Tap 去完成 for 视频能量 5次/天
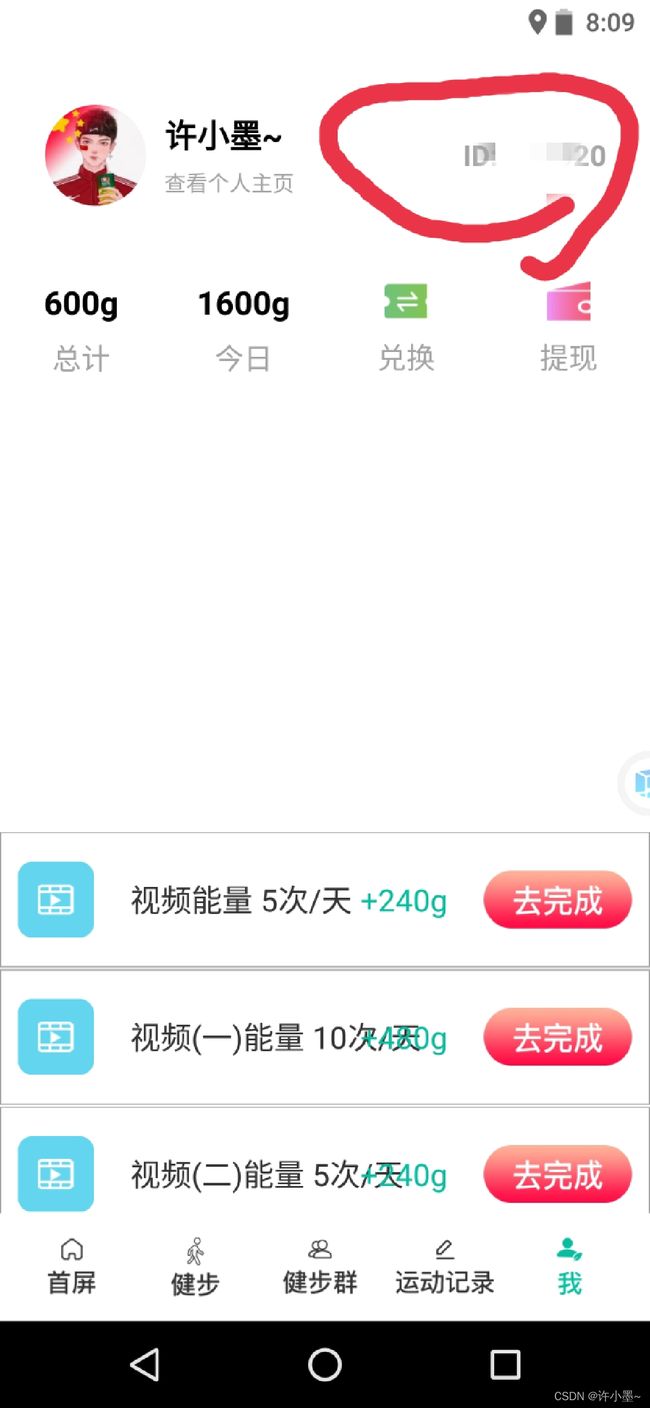The width and height of the screenshot is (650, 1408). 558,900
